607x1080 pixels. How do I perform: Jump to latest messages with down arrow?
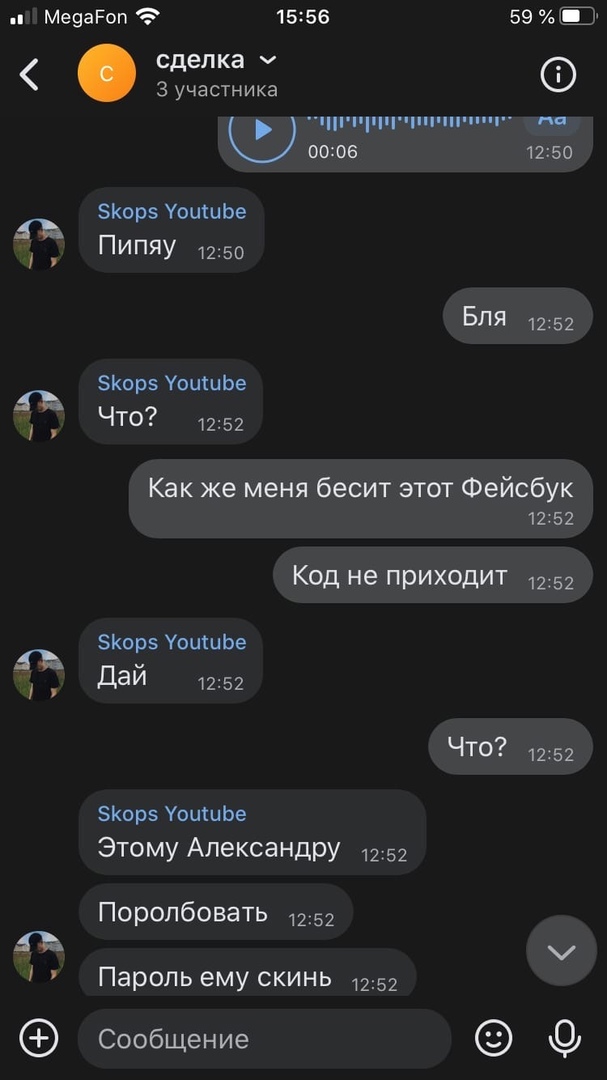pos(561,951)
